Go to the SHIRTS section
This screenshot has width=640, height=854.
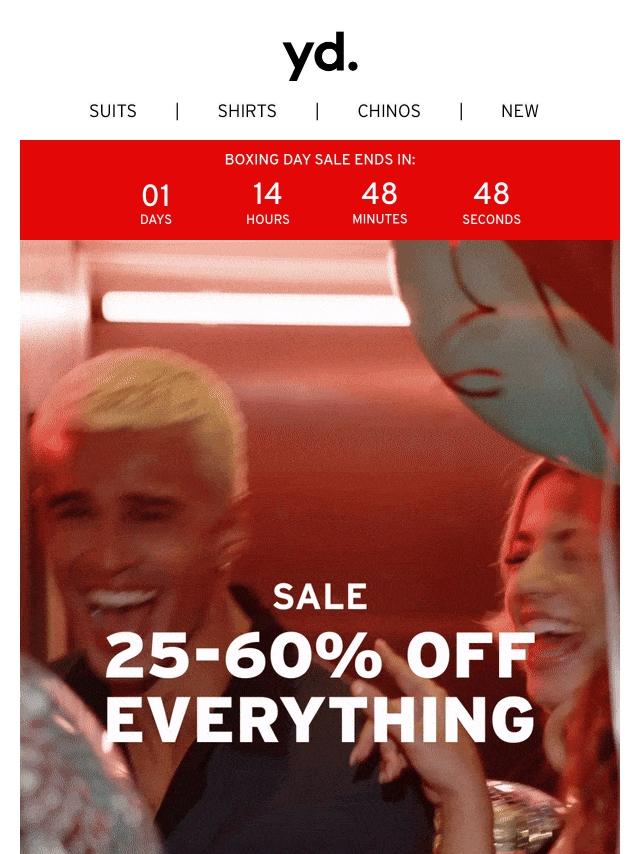coord(247,111)
